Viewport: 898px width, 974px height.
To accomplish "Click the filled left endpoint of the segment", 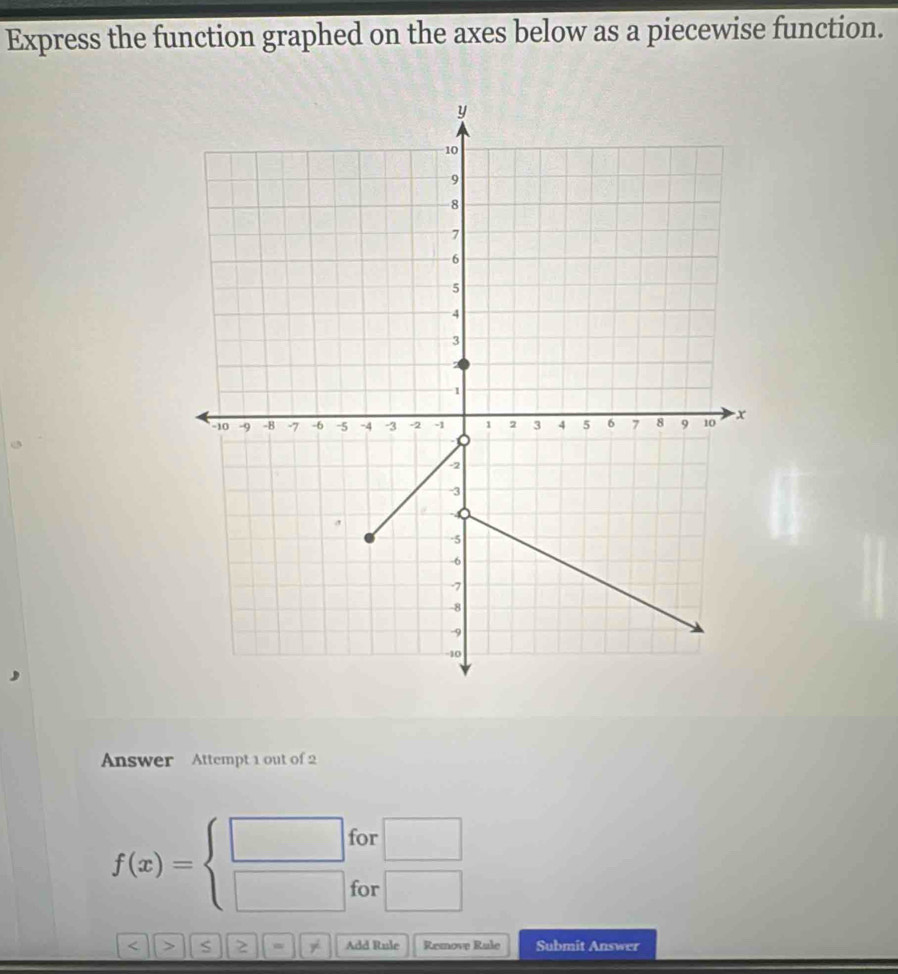I will click(x=369, y=537).
